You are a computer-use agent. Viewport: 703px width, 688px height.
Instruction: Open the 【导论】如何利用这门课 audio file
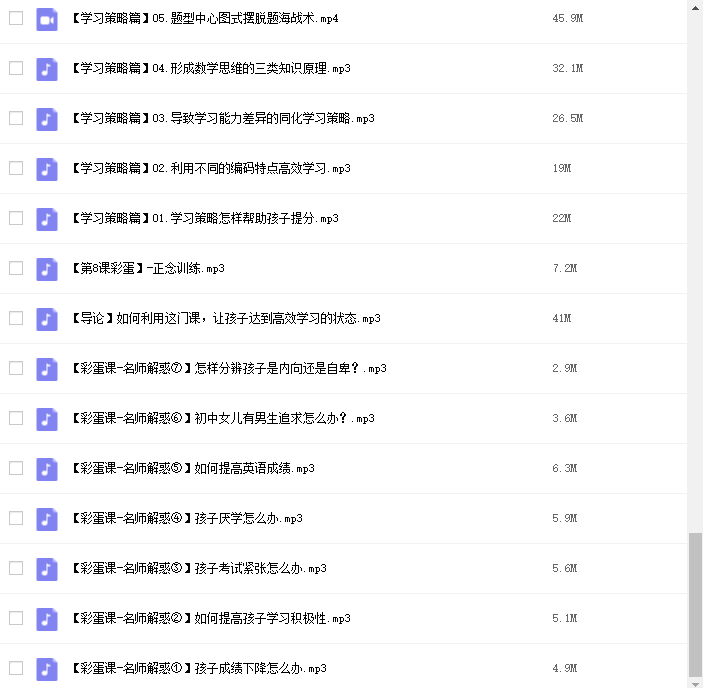(225, 318)
